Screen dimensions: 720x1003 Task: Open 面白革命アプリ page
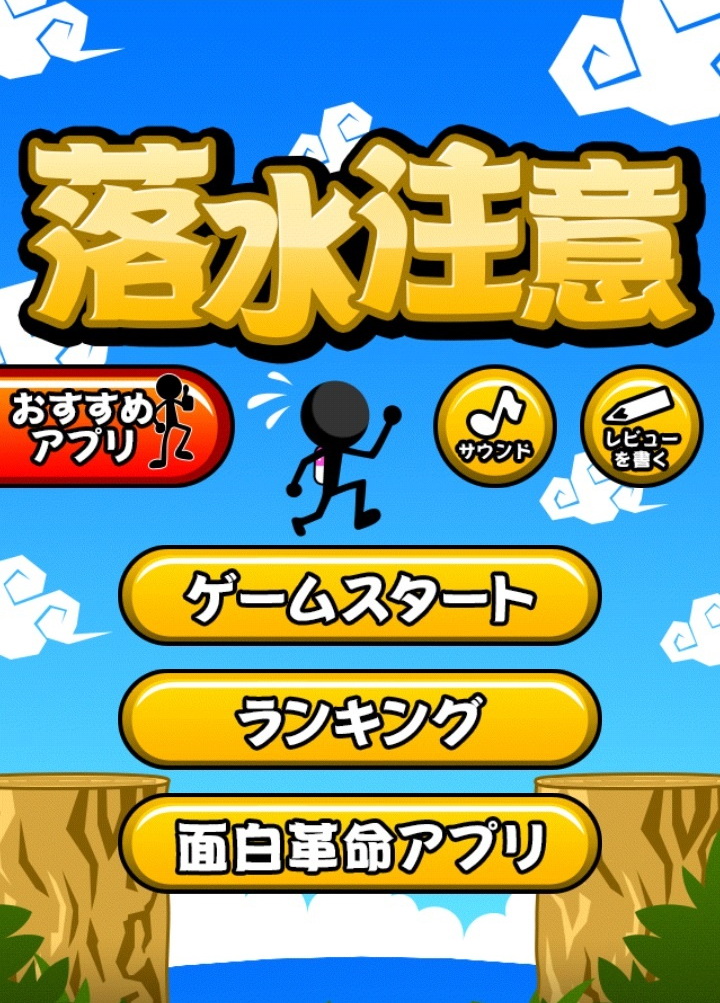coord(360,843)
